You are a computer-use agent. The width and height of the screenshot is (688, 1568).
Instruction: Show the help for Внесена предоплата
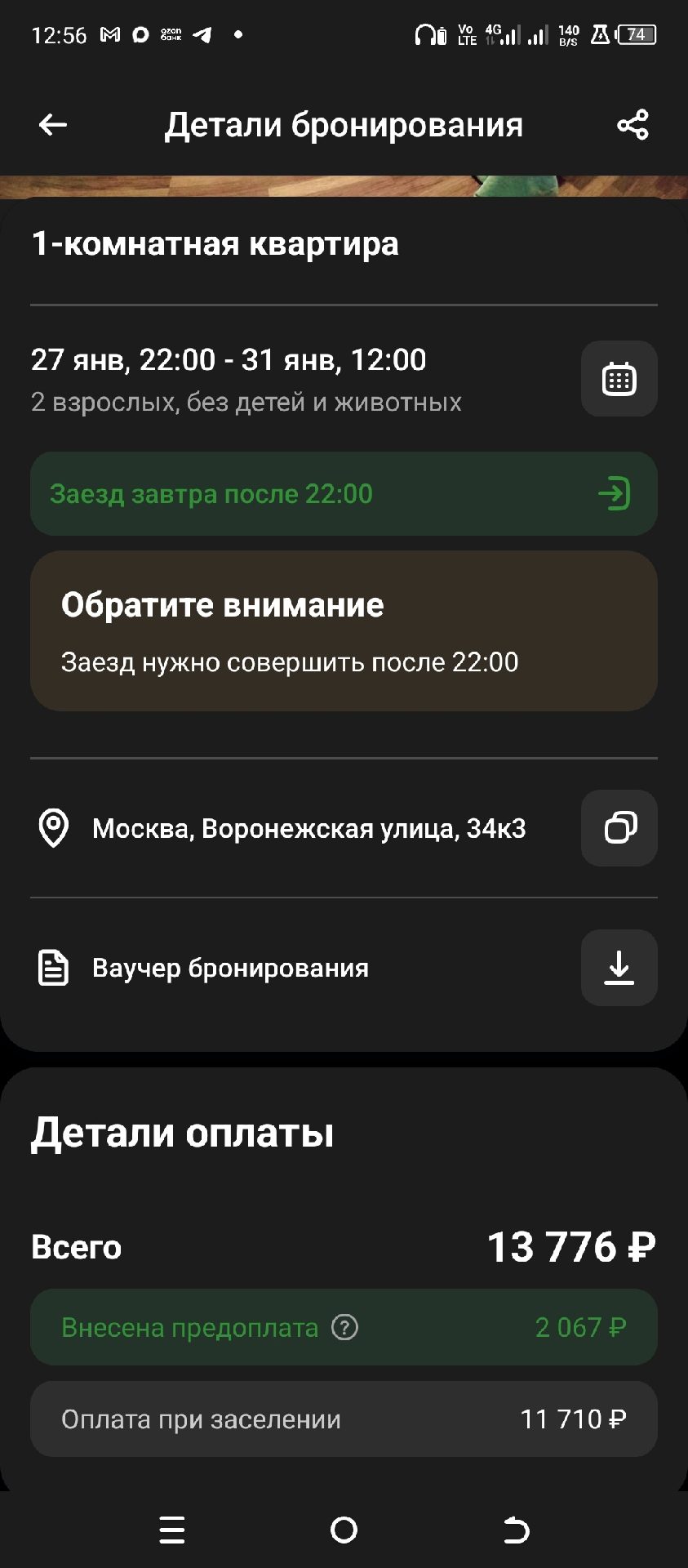tap(344, 1328)
